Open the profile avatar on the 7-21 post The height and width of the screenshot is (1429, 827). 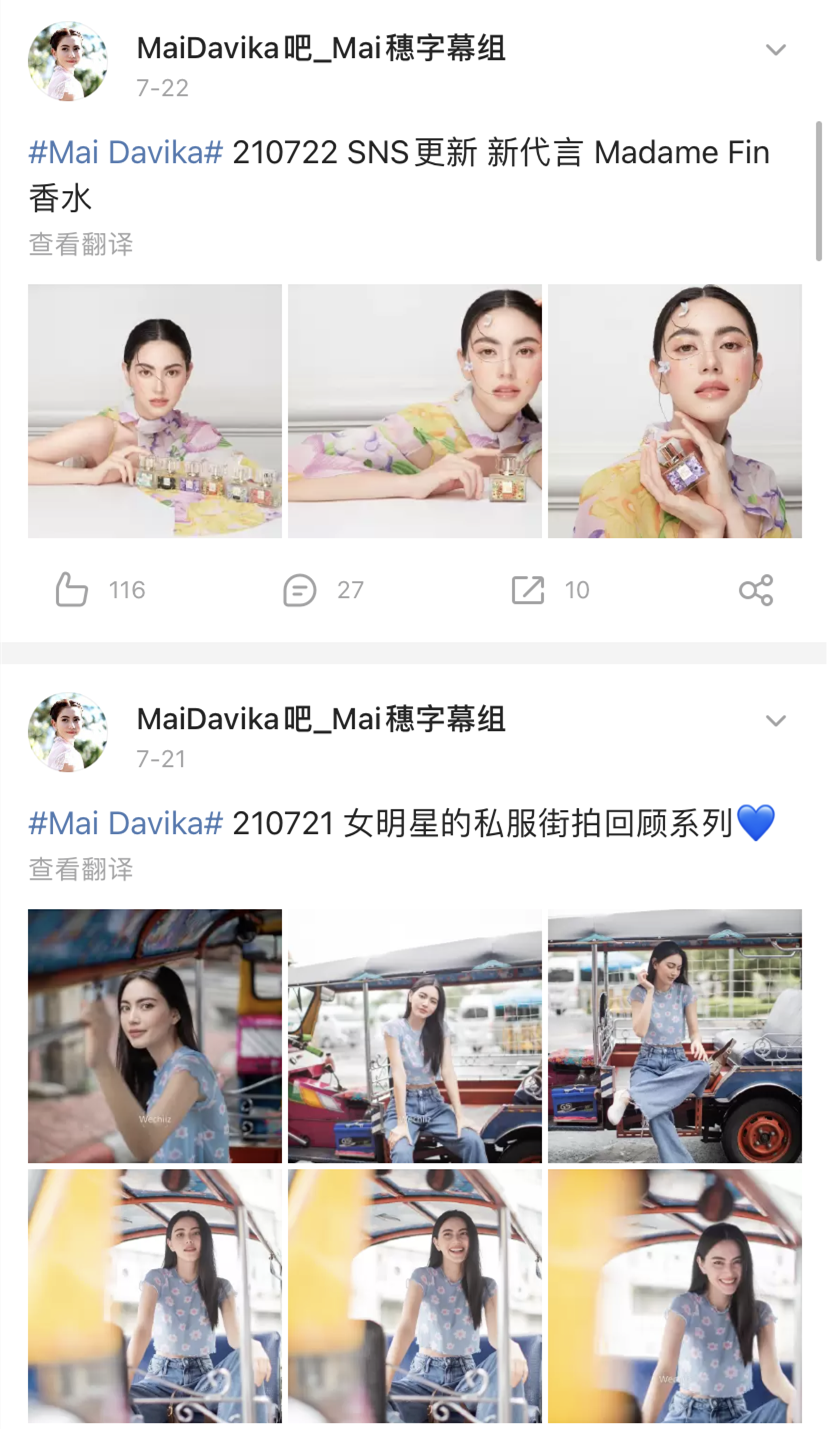coord(68,732)
